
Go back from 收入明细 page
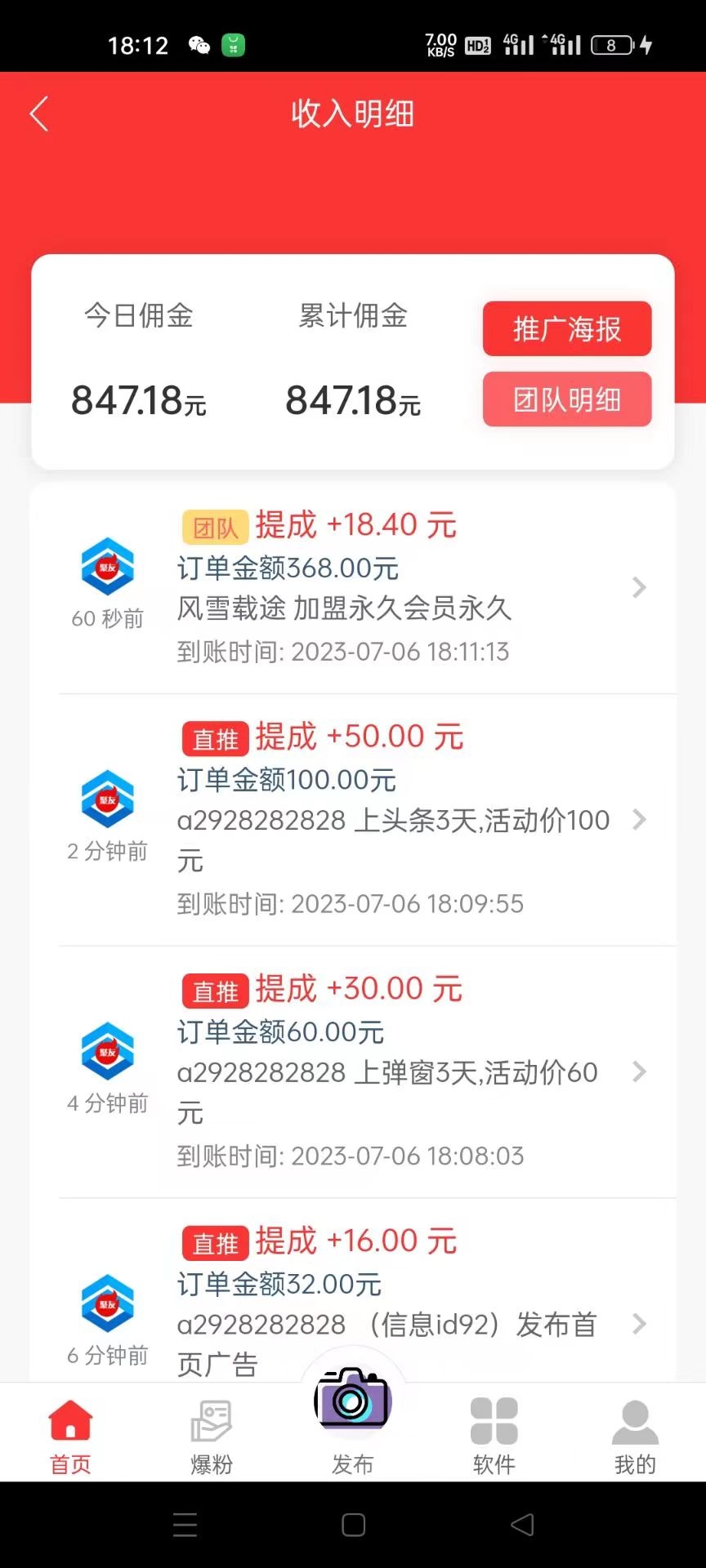[x=39, y=114]
